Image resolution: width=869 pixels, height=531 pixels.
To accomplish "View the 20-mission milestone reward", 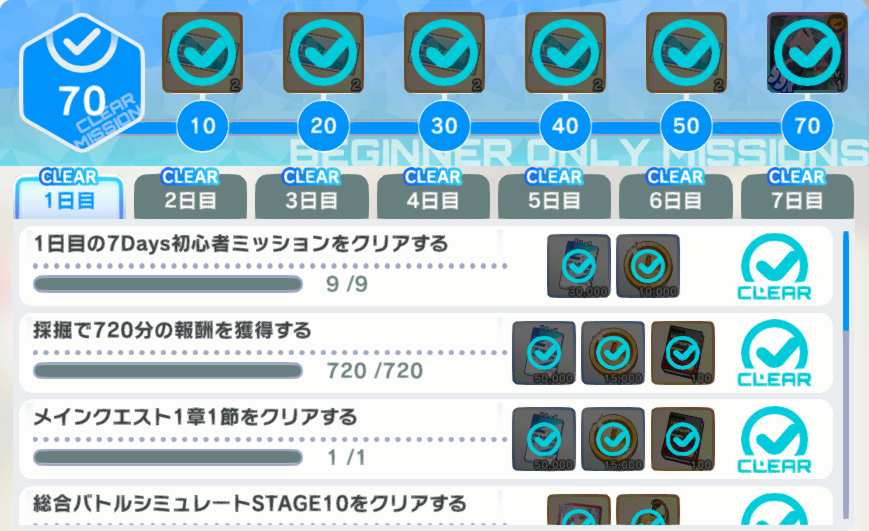I will click(x=324, y=52).
